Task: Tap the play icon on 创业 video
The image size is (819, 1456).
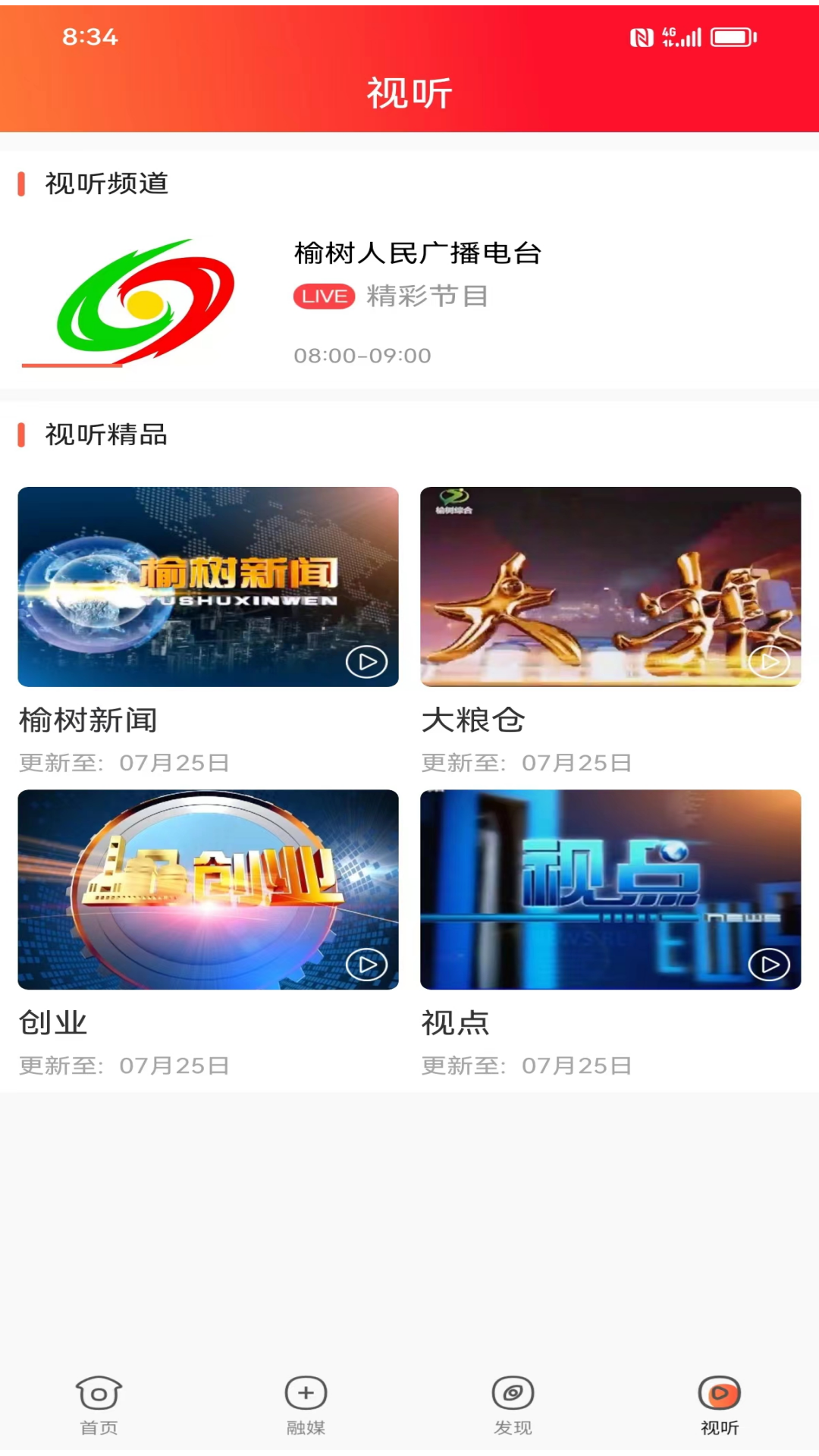Action: pos(366,965)
